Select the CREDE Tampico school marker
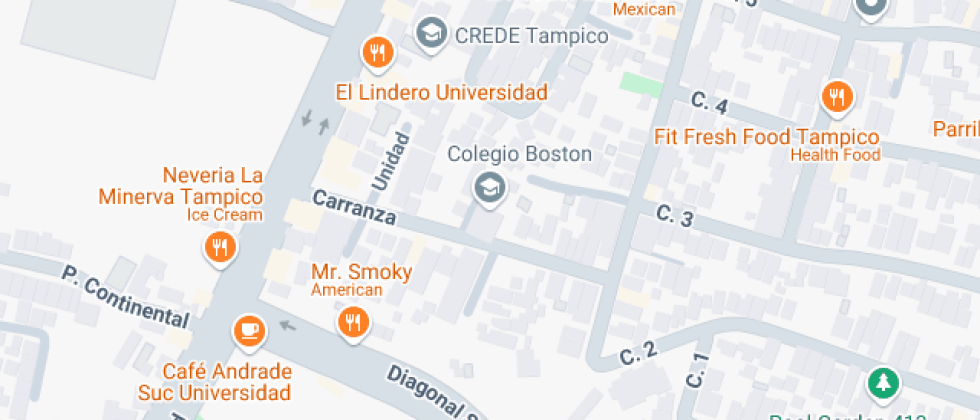The height and width of the screenshot is (420, 980). (x=432, y=33)
